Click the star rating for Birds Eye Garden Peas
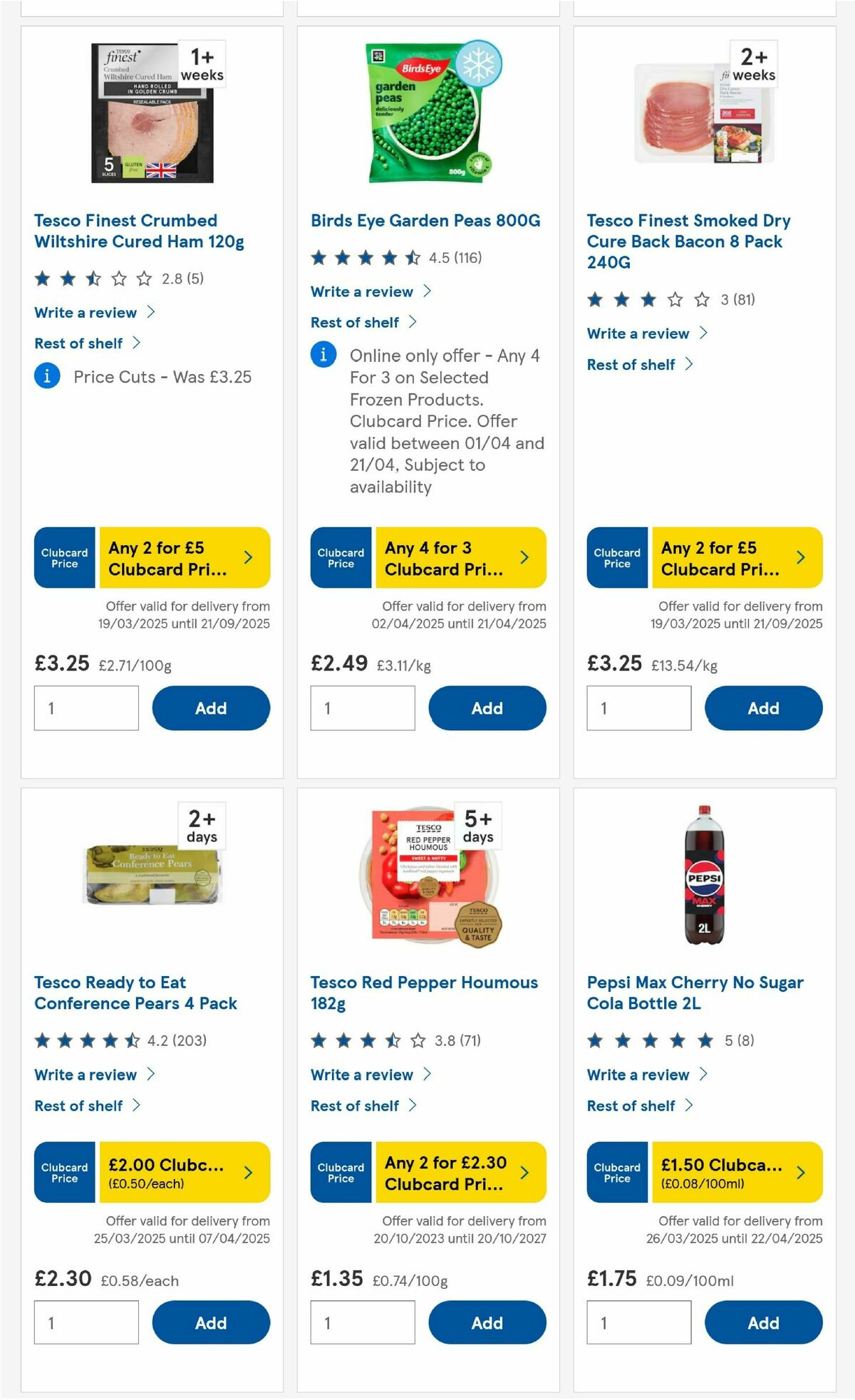 coord(363,258)
